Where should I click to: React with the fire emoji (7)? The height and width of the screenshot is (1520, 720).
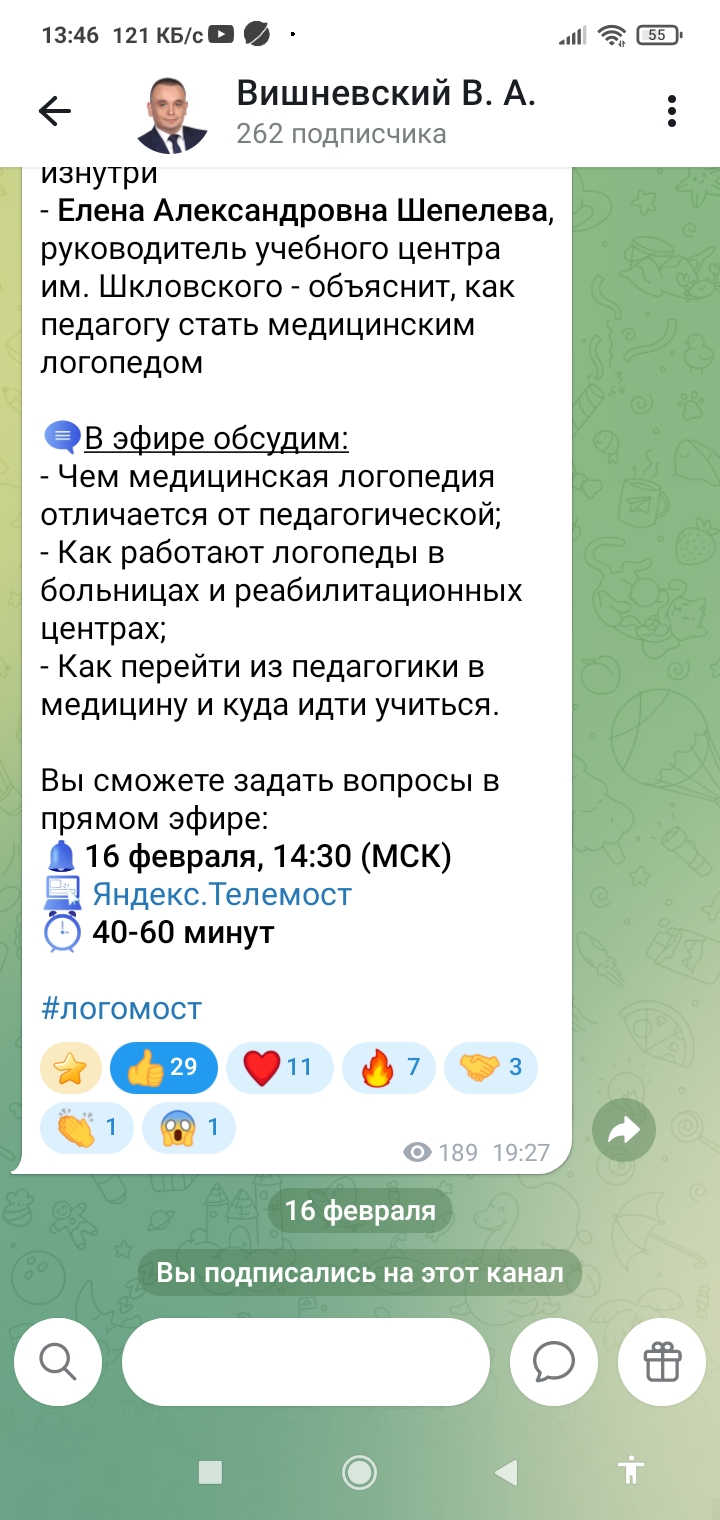pos(391,1068)
